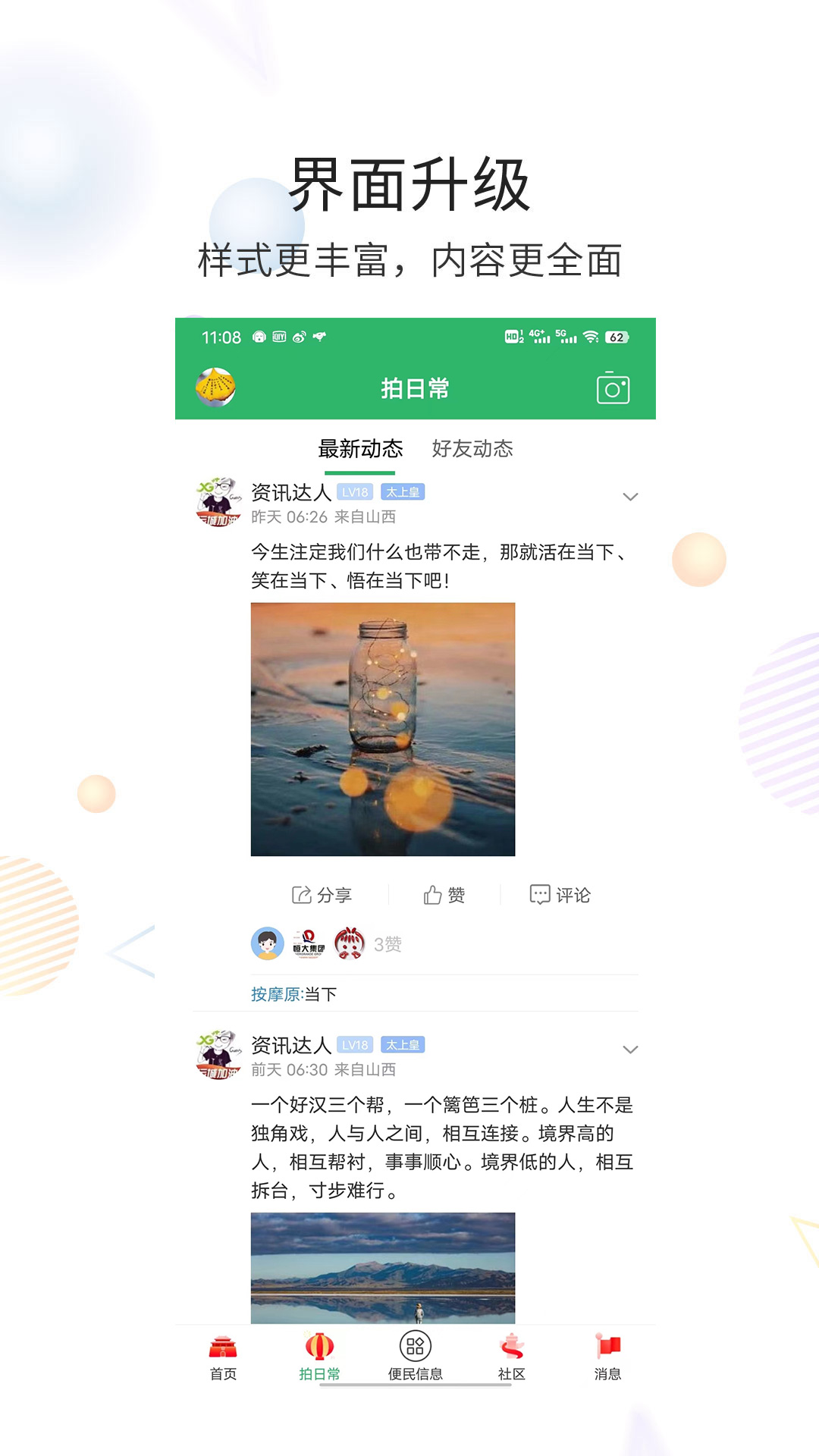Open the comments via 评论
Viewport: 819px width, 1456px height.
click(561, 895)
